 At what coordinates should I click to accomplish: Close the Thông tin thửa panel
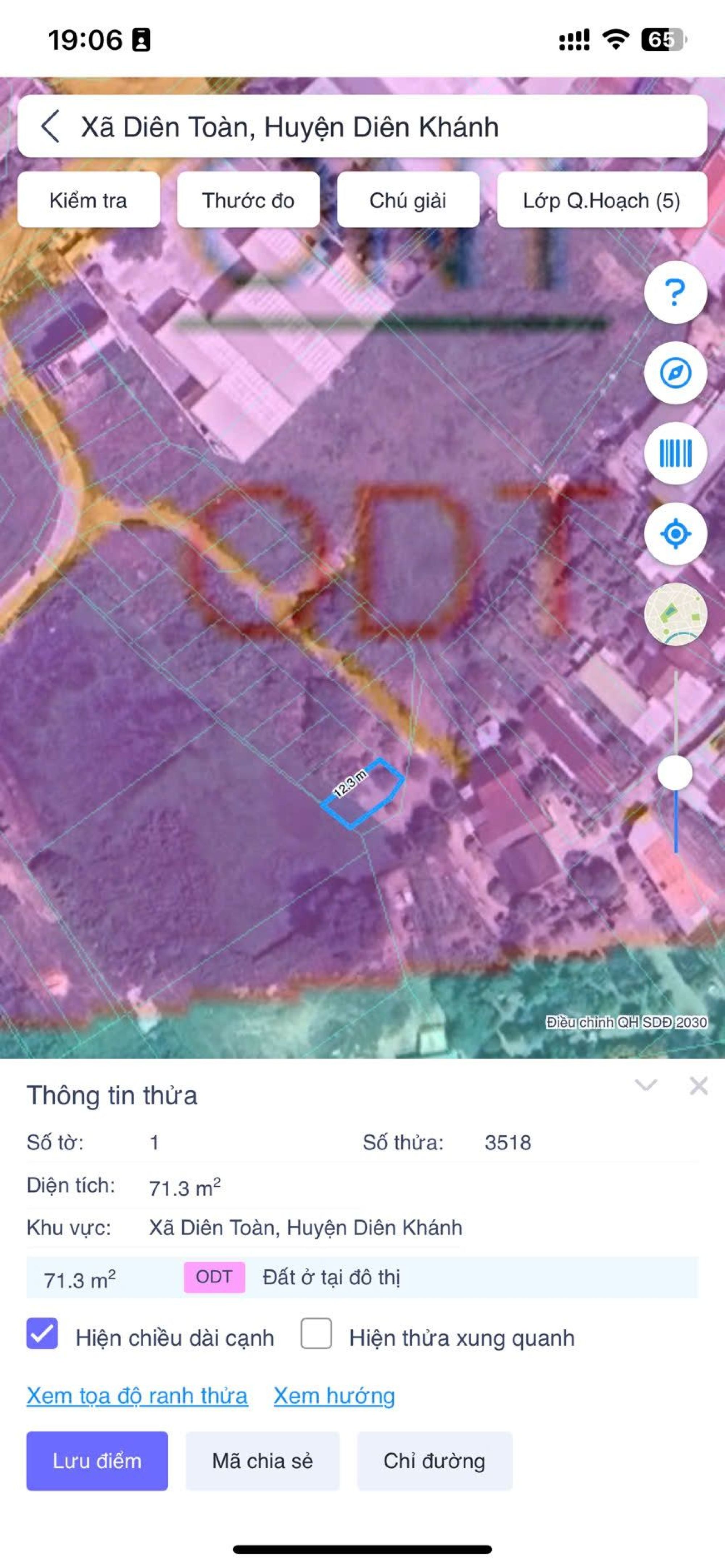coord(698,1085)
